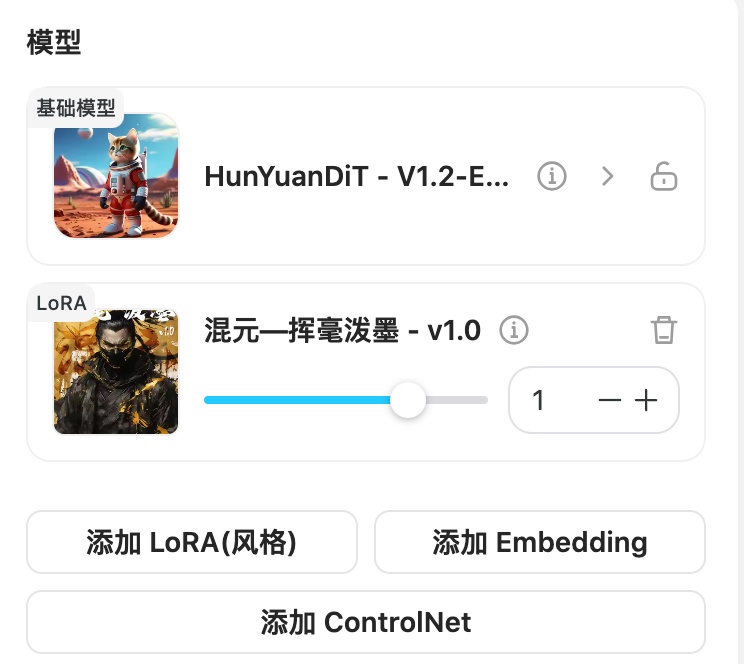Tap 添加 ControlNet
Viewport: 744px width, 664px height.
(366, 622)
